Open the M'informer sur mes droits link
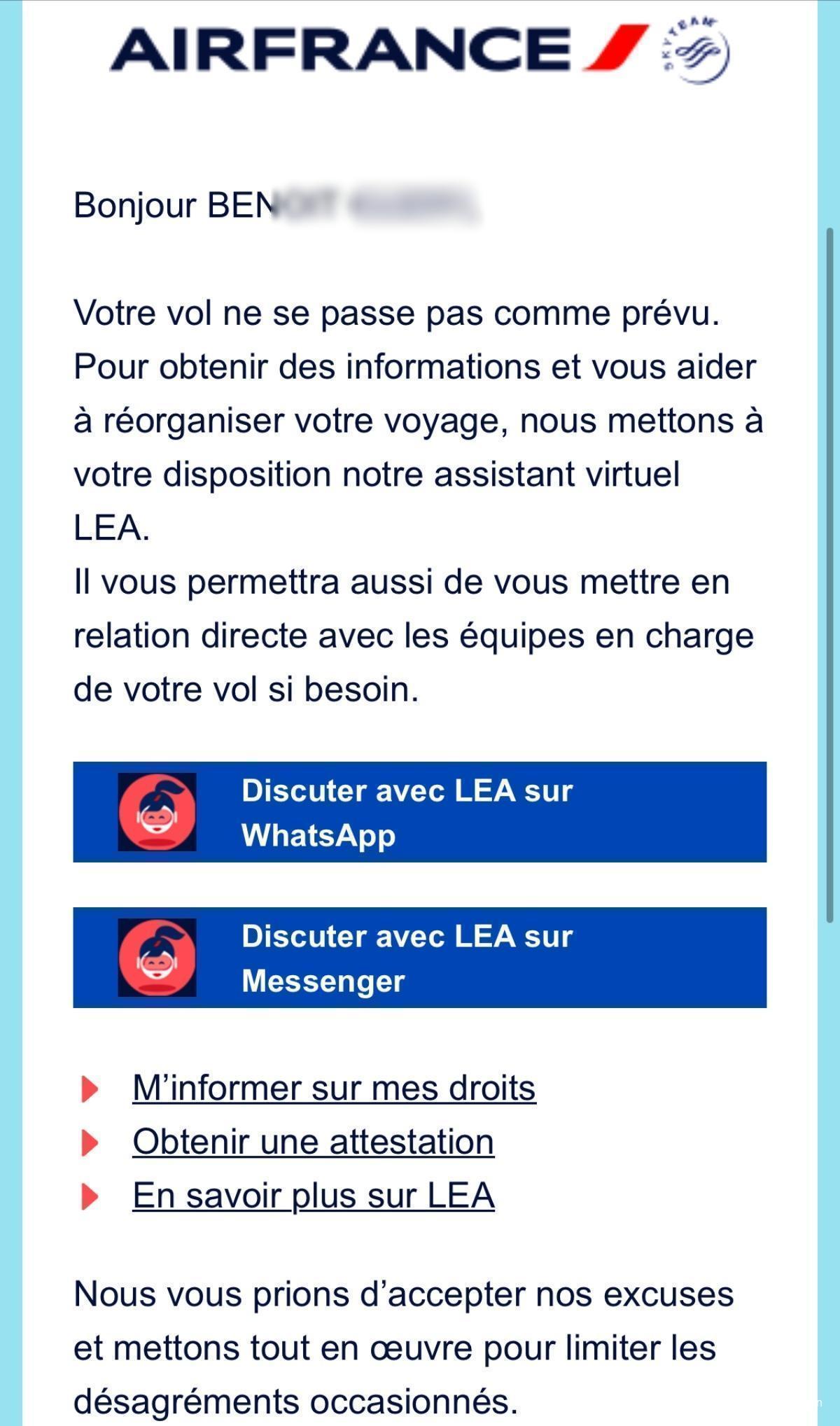 pyautogui.click(x=334, y=1089)
